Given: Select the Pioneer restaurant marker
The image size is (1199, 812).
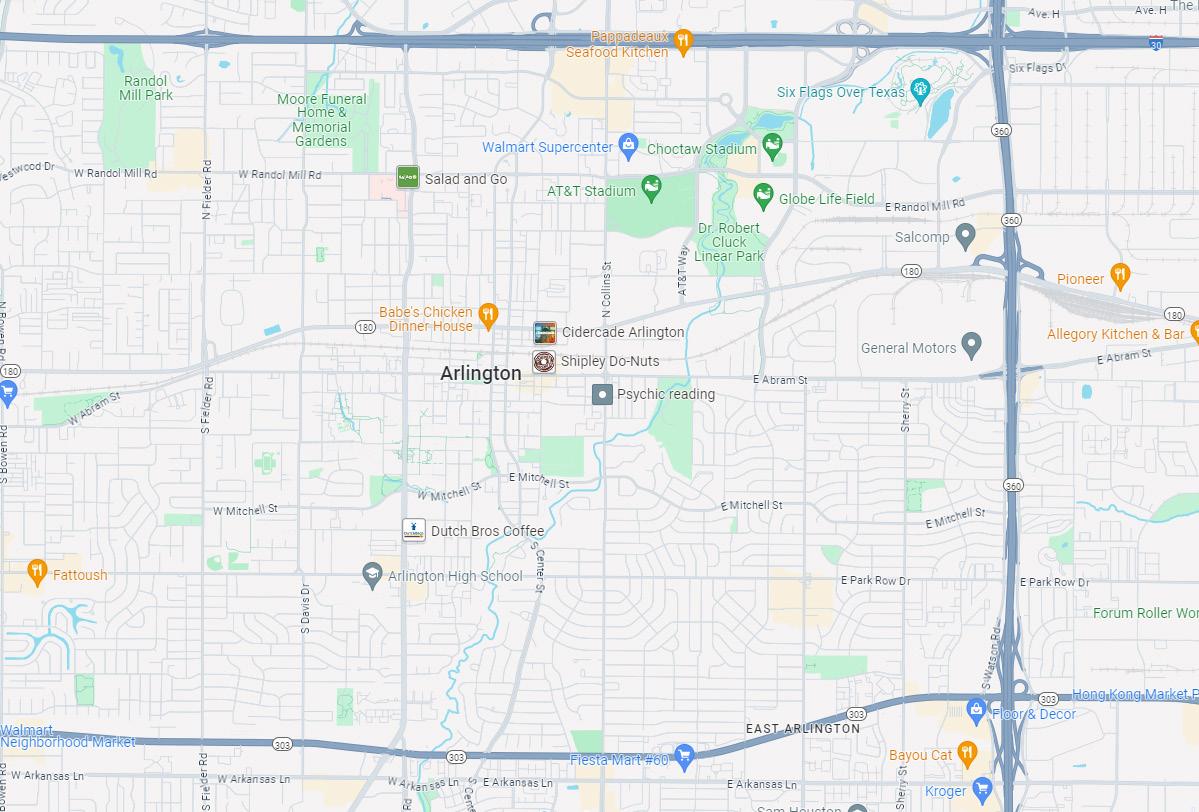Looking at the screenshot, I should point(1121,277).
